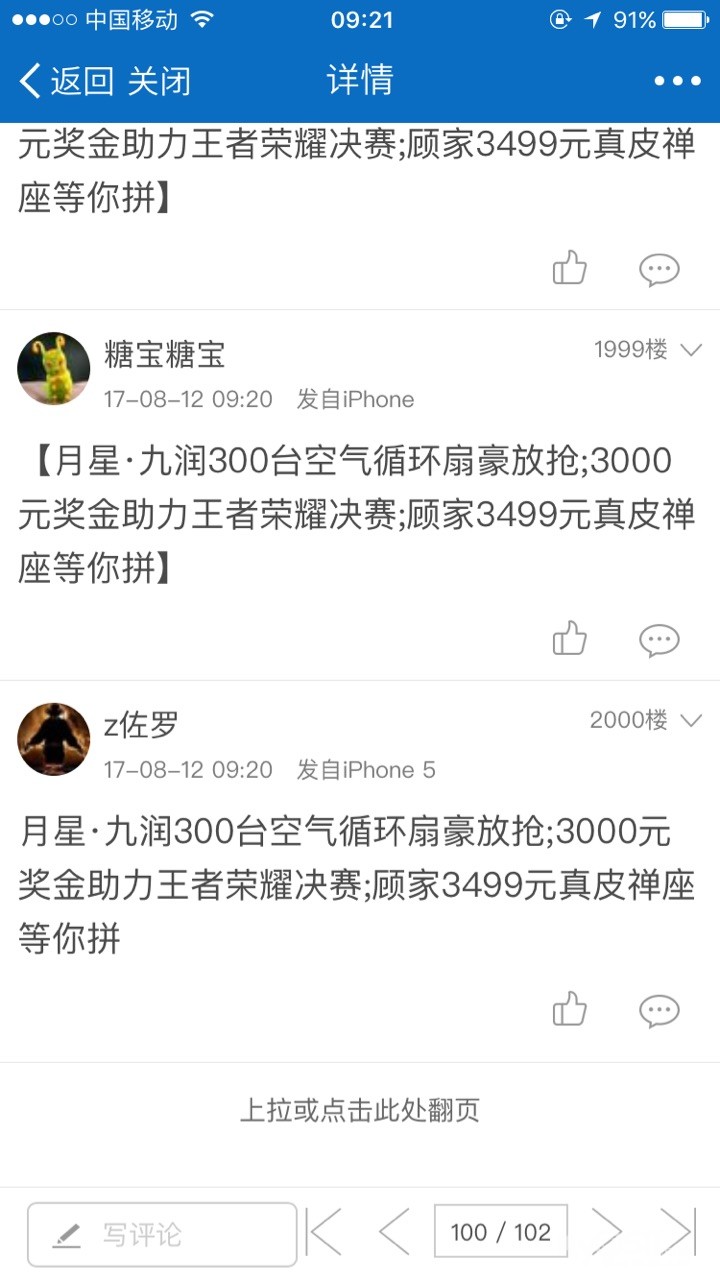Jump to the first page
Image resolution: width=720 pixels, height=1281 pixels.
pyautogui.click(x=323, y=1232)
